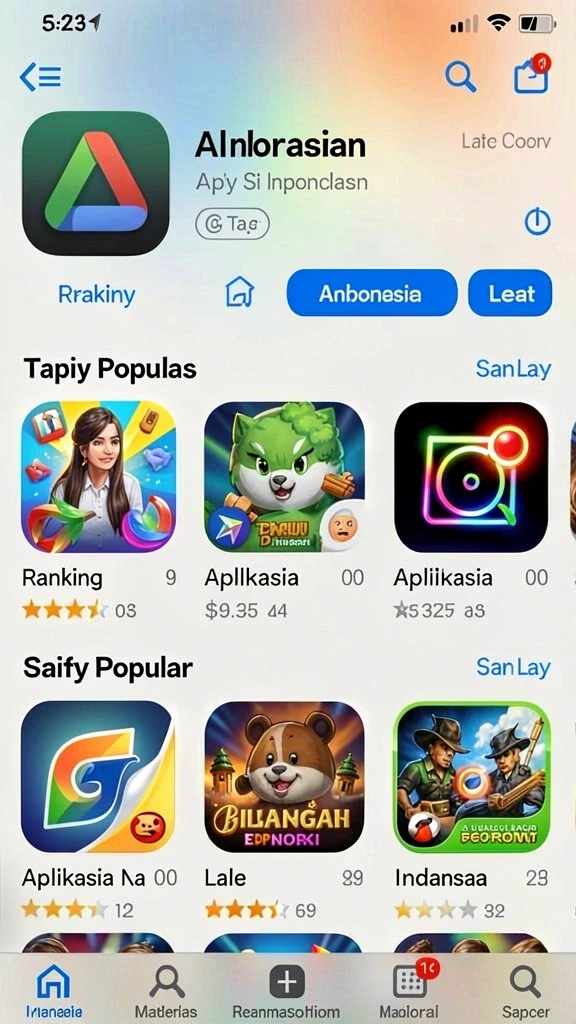Tap the home icon beside Rrakiny
The image size is (576, 1024).
[240, 291]
